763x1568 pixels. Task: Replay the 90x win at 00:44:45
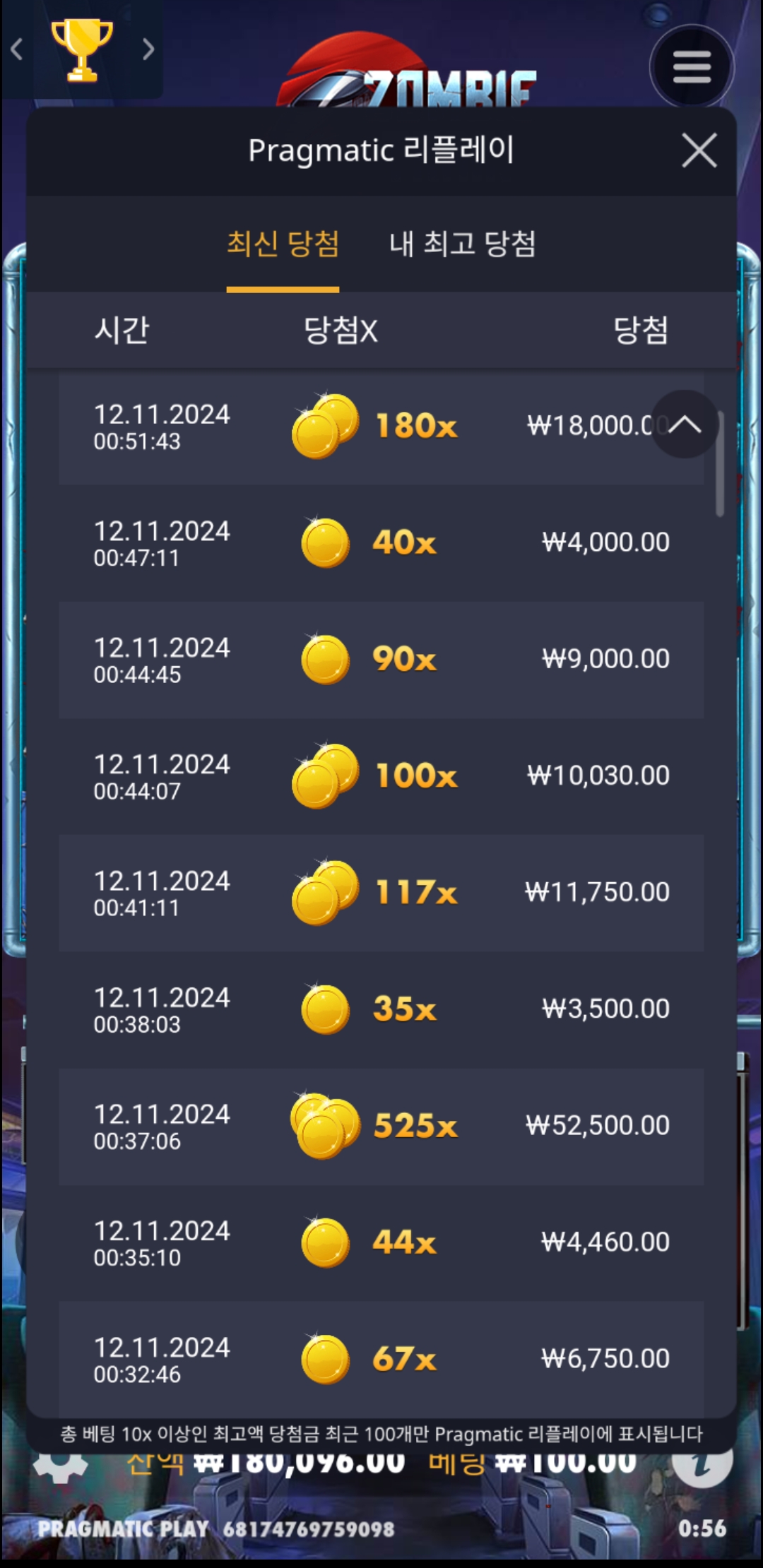click(x=380, y=660)
